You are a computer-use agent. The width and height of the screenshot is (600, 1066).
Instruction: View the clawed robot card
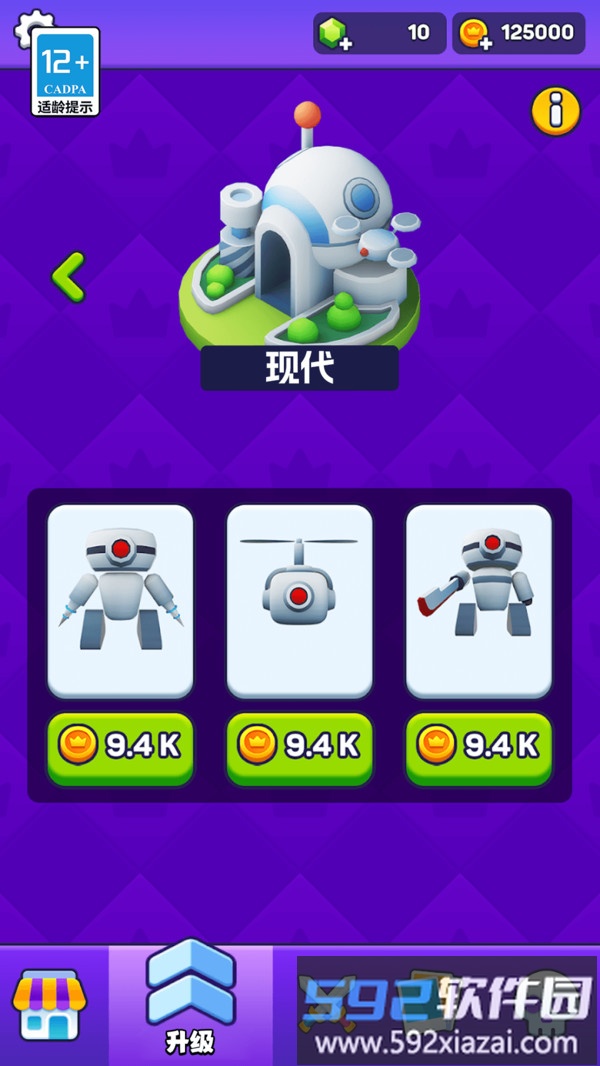[x=120, y=600]
